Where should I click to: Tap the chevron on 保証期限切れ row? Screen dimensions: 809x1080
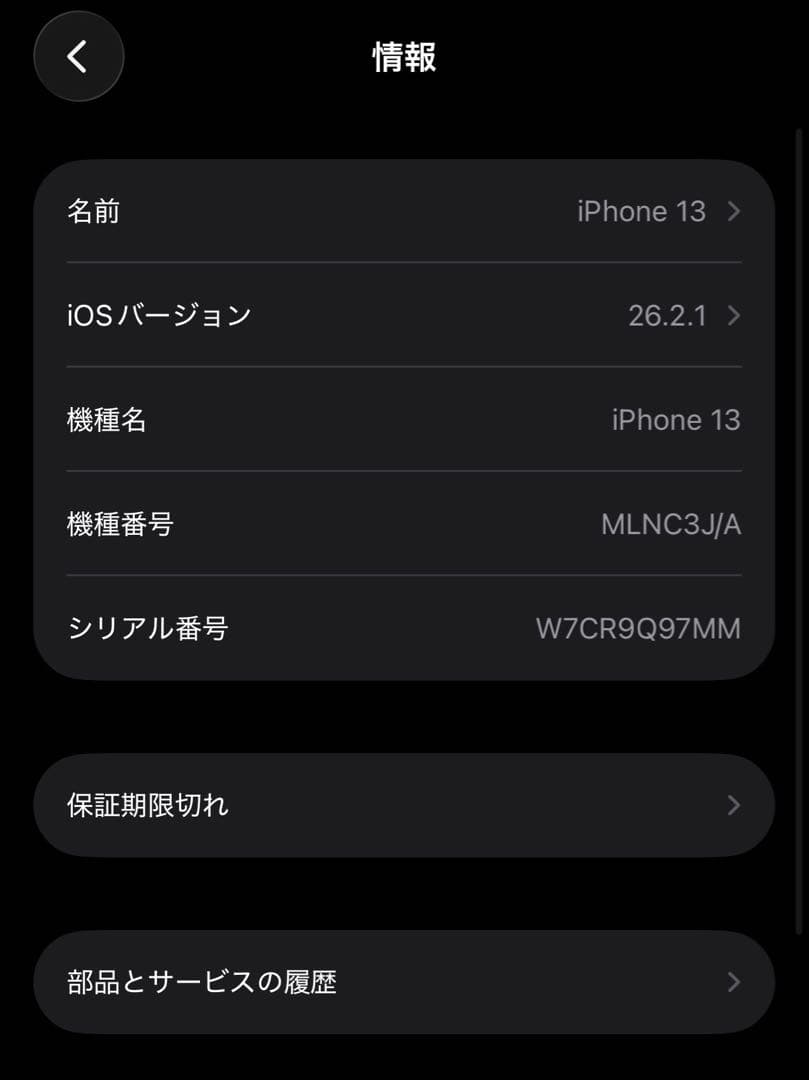pyautogui.click(x=734, y=805)
